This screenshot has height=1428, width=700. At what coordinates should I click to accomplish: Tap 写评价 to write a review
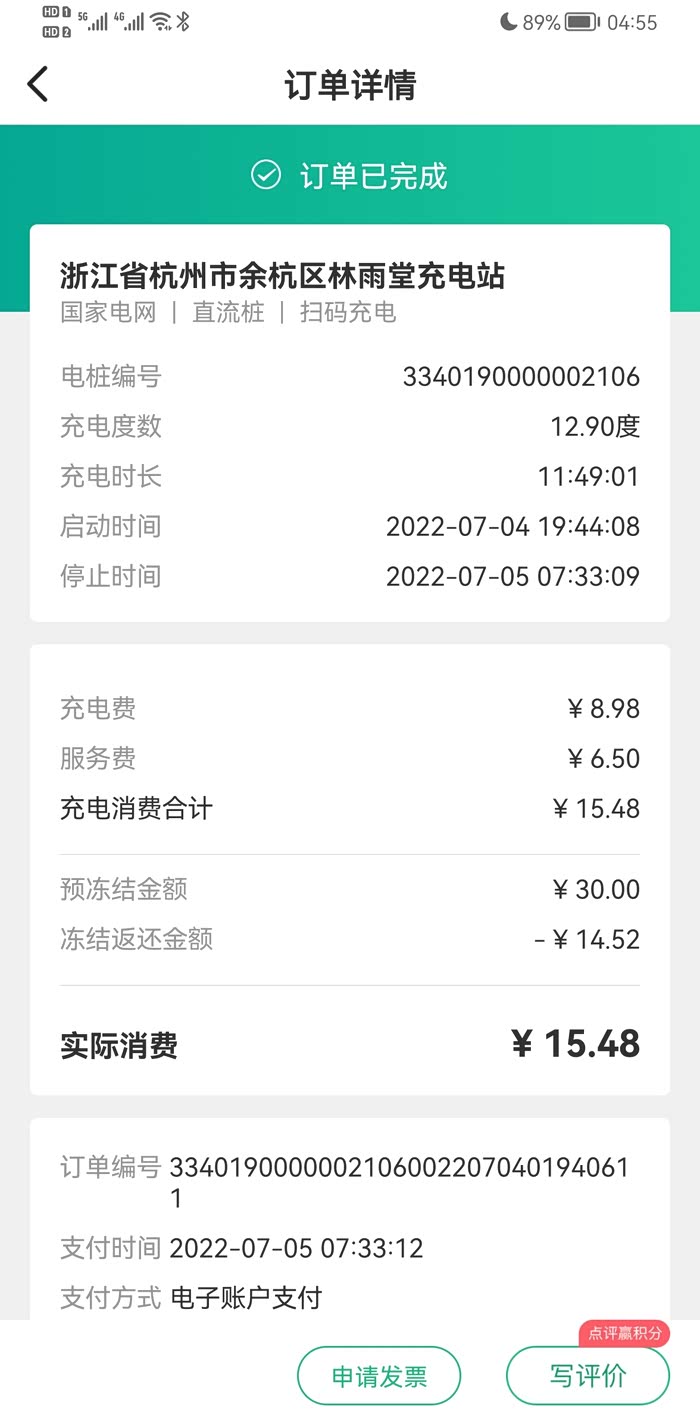click(588, 1376)
